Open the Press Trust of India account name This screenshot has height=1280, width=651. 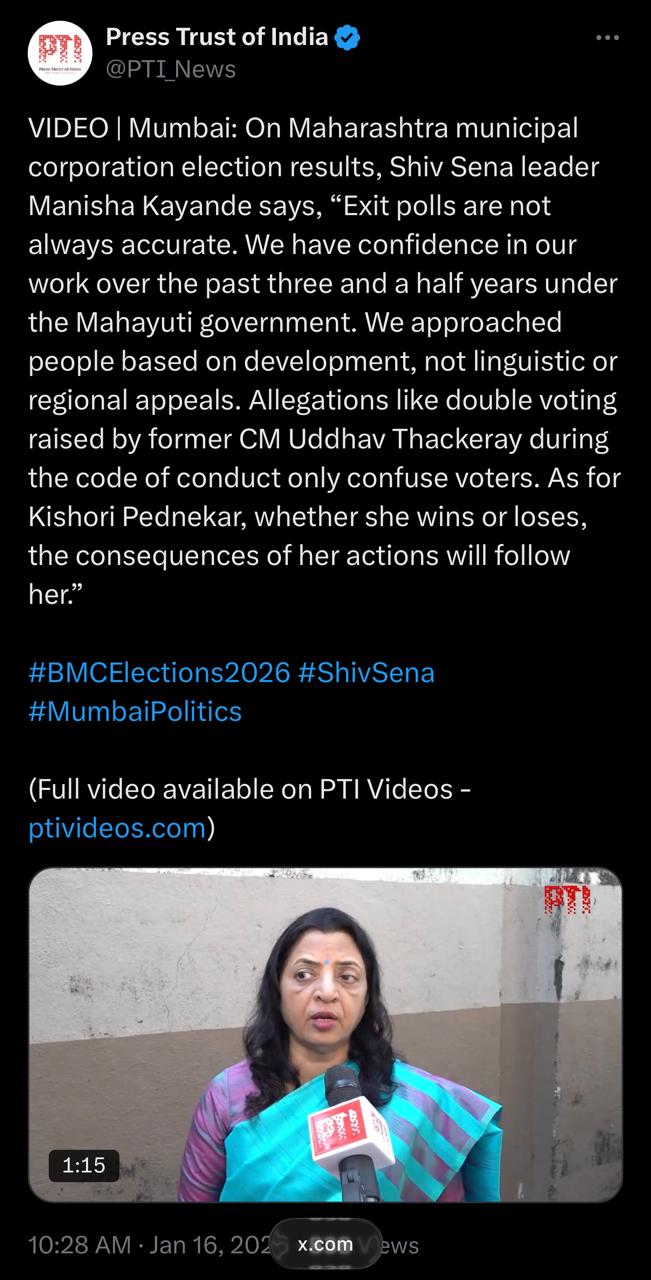pos(217,38)
